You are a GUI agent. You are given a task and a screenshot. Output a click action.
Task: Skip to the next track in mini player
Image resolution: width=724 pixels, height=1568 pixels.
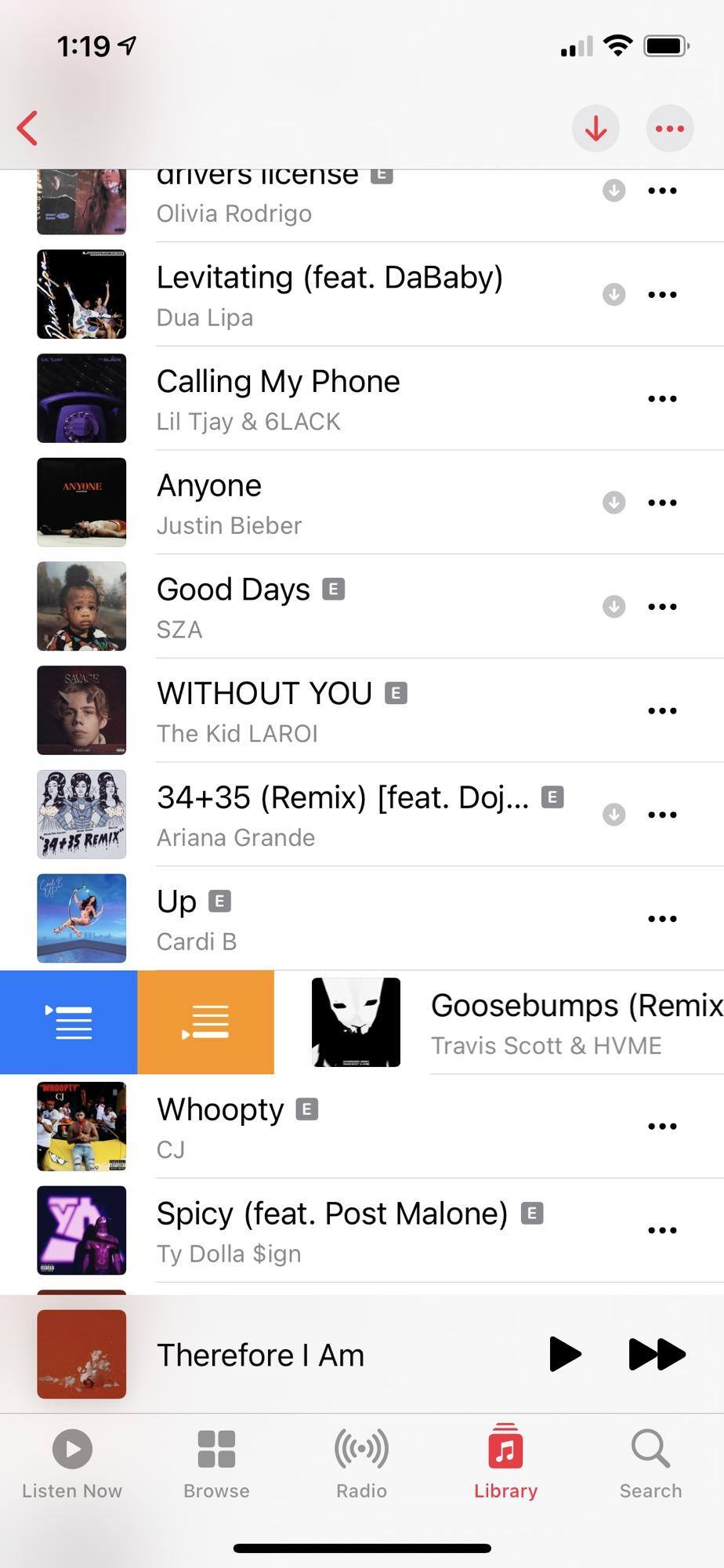coord(657,1354)
